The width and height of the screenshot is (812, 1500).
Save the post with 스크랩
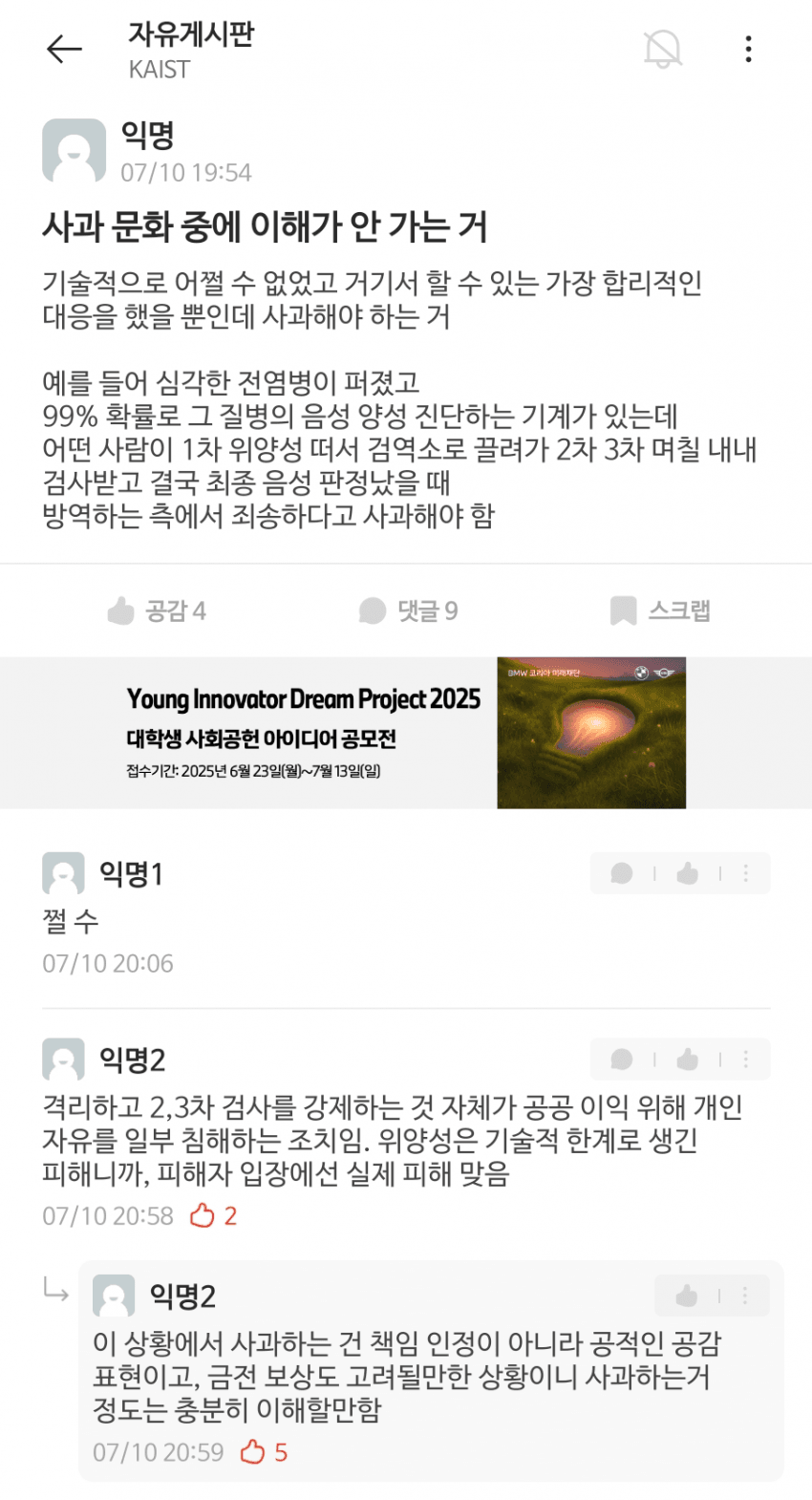coord(660,611)
